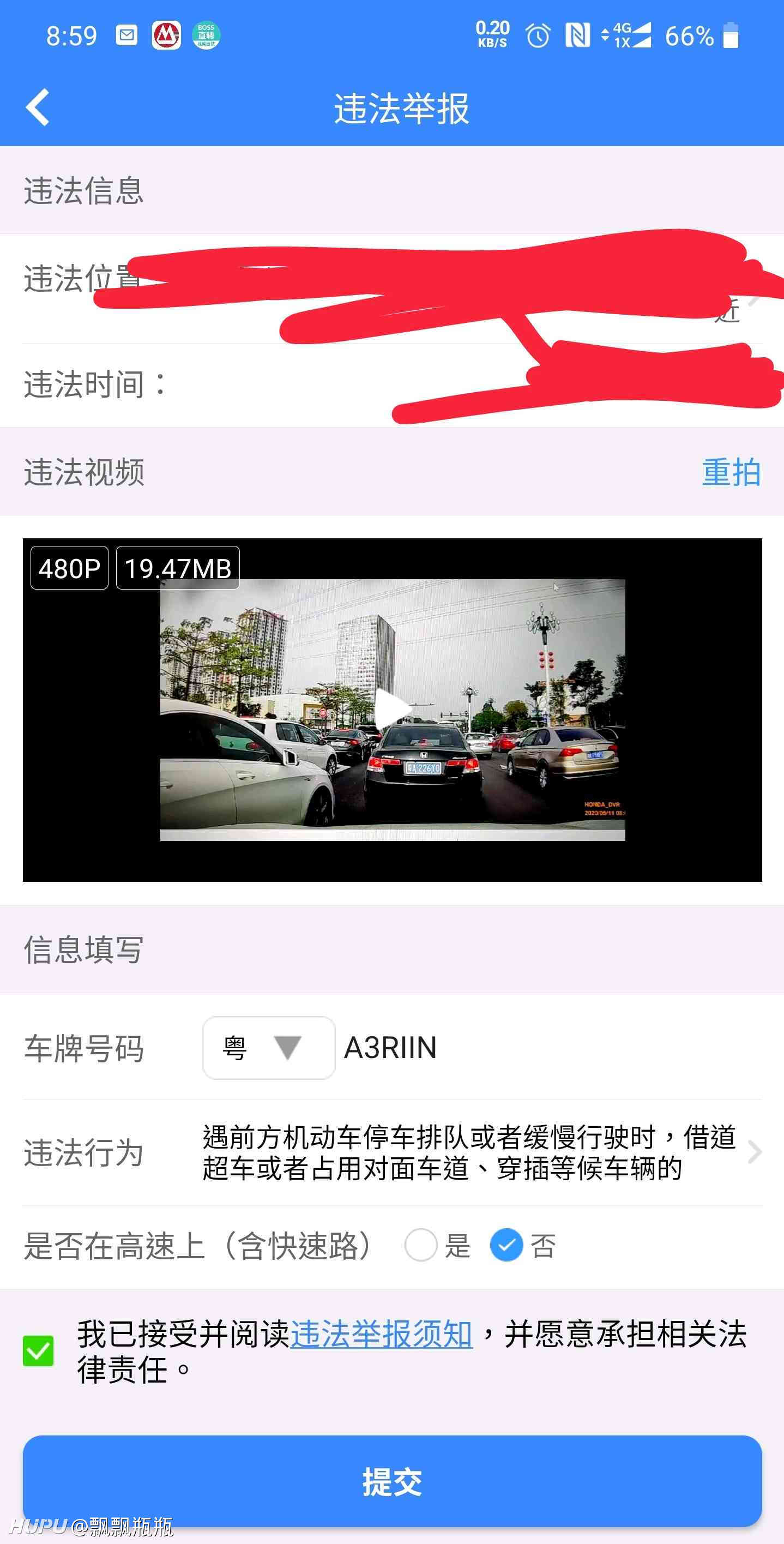Open the 违法行为 violation type row
Image resolution: width=784 pixels, height=1544 pixels.
coord(392,1152)
